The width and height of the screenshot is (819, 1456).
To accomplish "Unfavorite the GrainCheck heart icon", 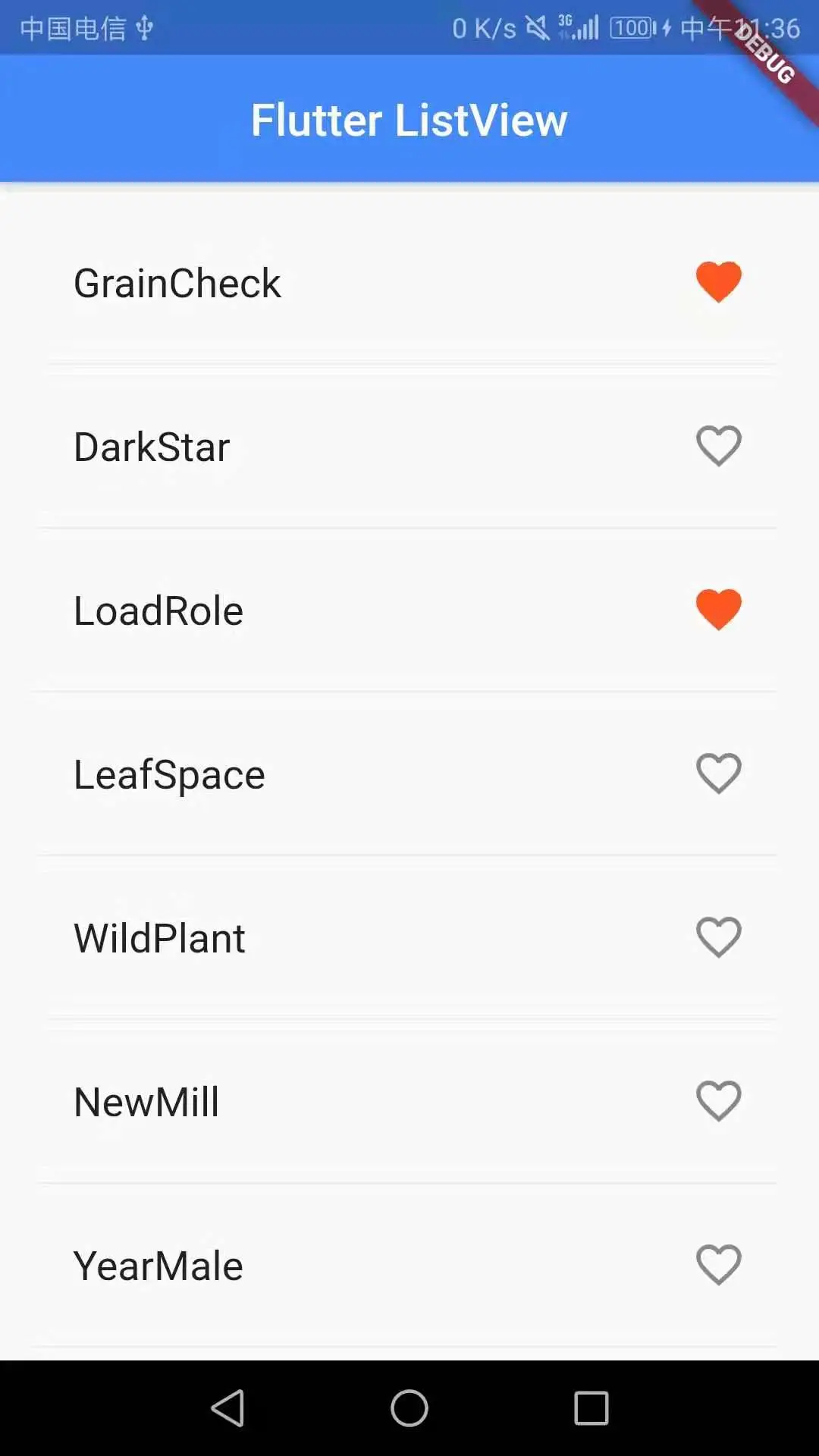I will [718, 282].
